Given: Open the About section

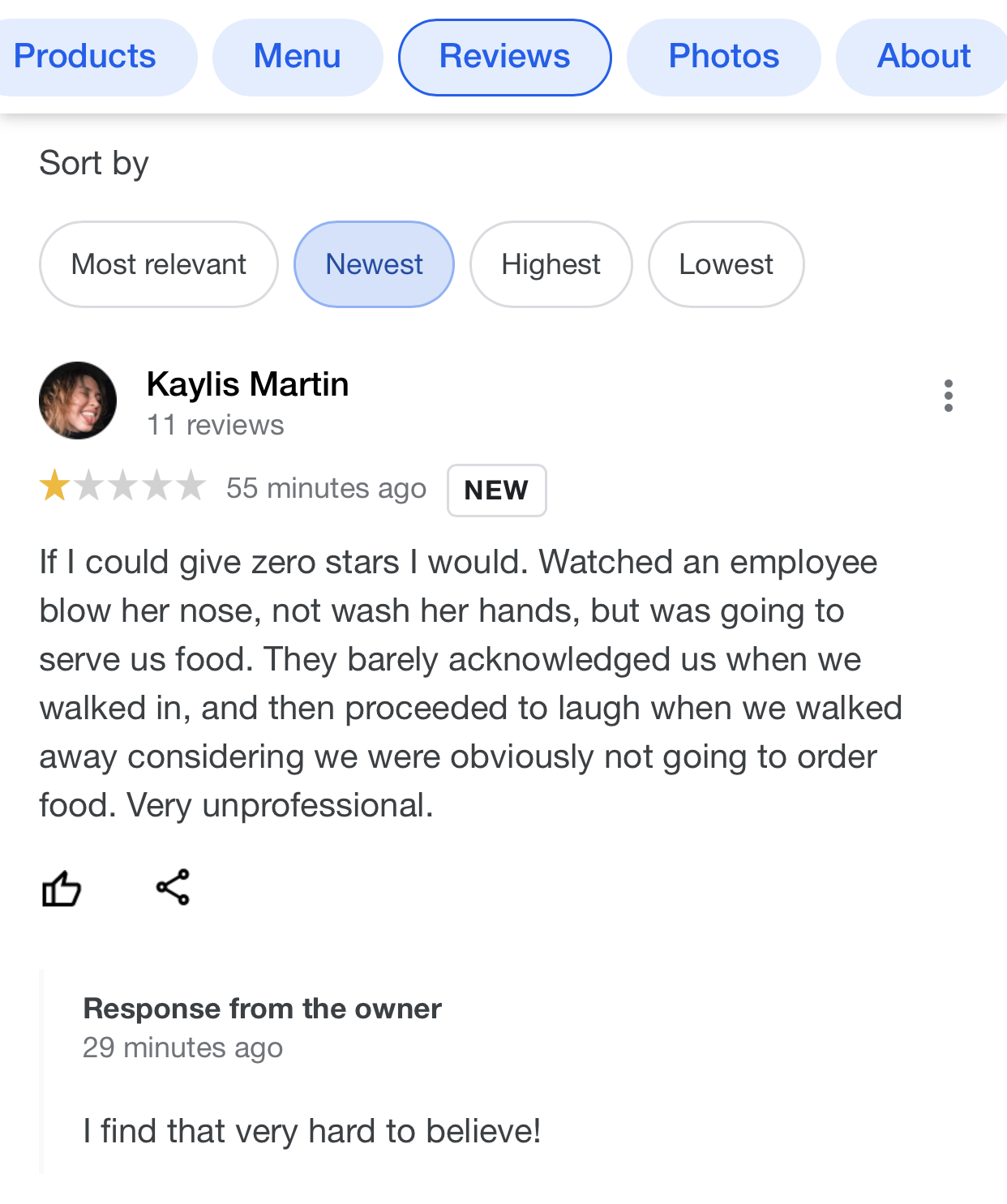Looking at the screenshot, I should (923, 56).
